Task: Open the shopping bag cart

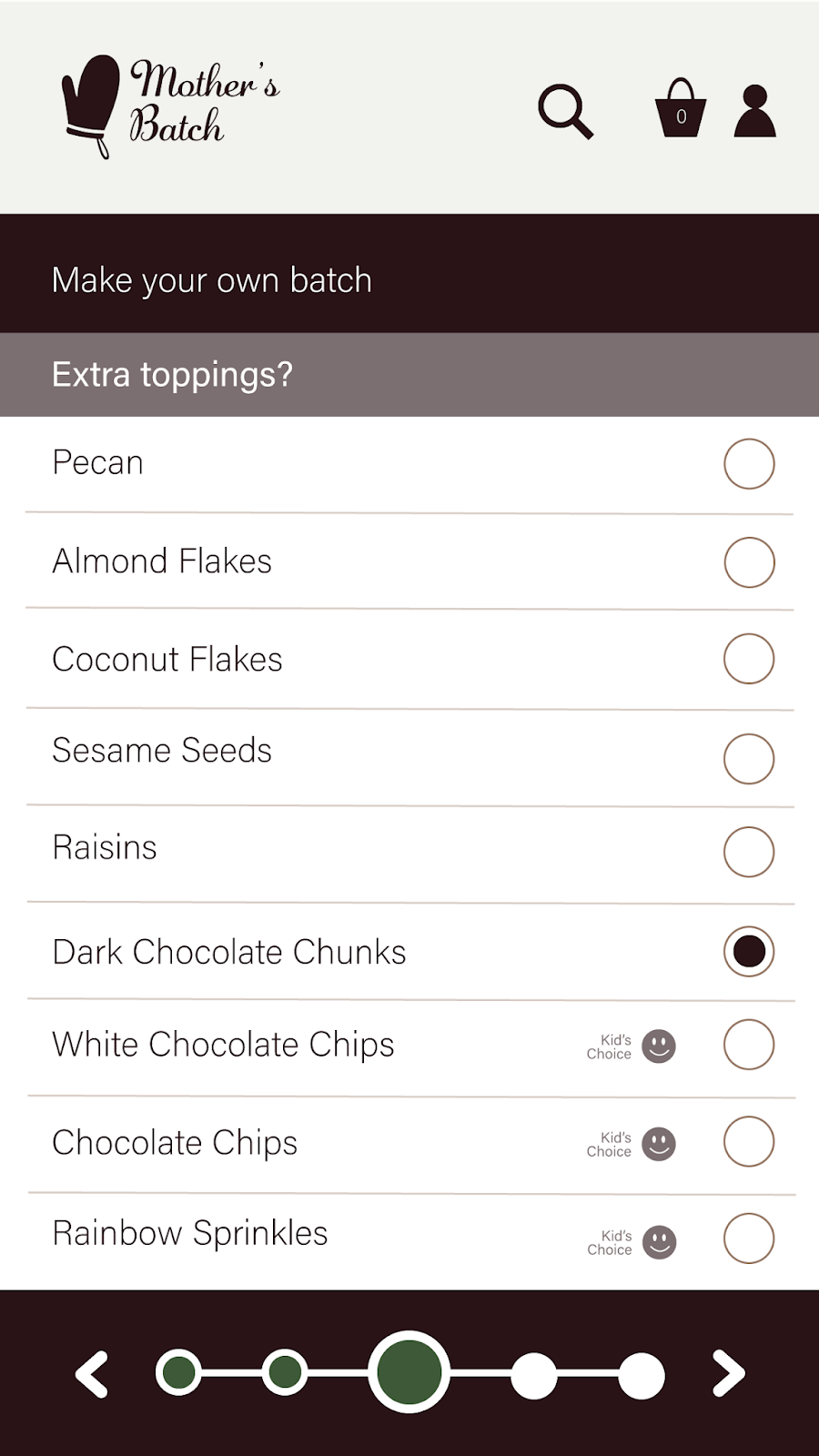Action: point(681,109)
